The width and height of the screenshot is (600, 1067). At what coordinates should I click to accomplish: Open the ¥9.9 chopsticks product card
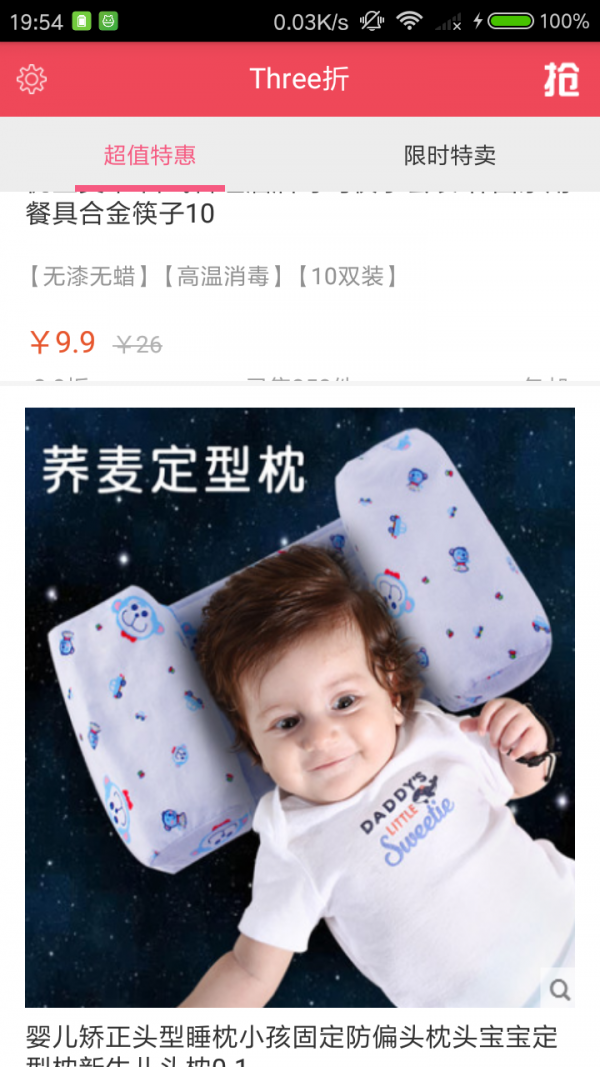coord(300,280)
